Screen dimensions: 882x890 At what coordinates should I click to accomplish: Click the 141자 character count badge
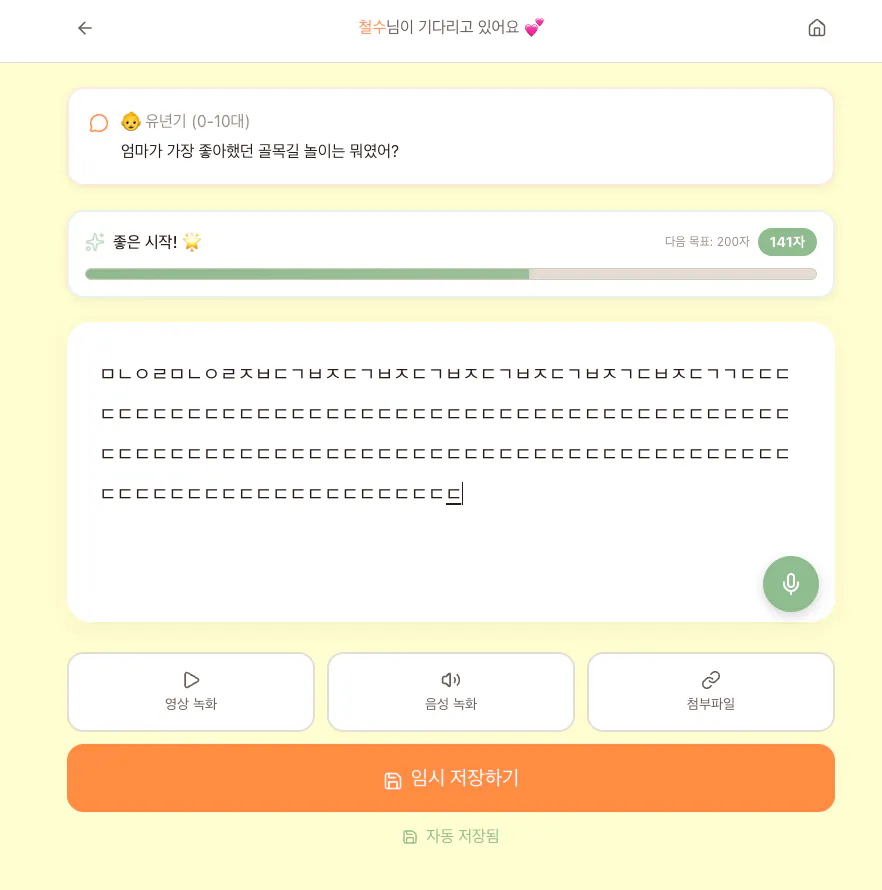click(787, 242)
